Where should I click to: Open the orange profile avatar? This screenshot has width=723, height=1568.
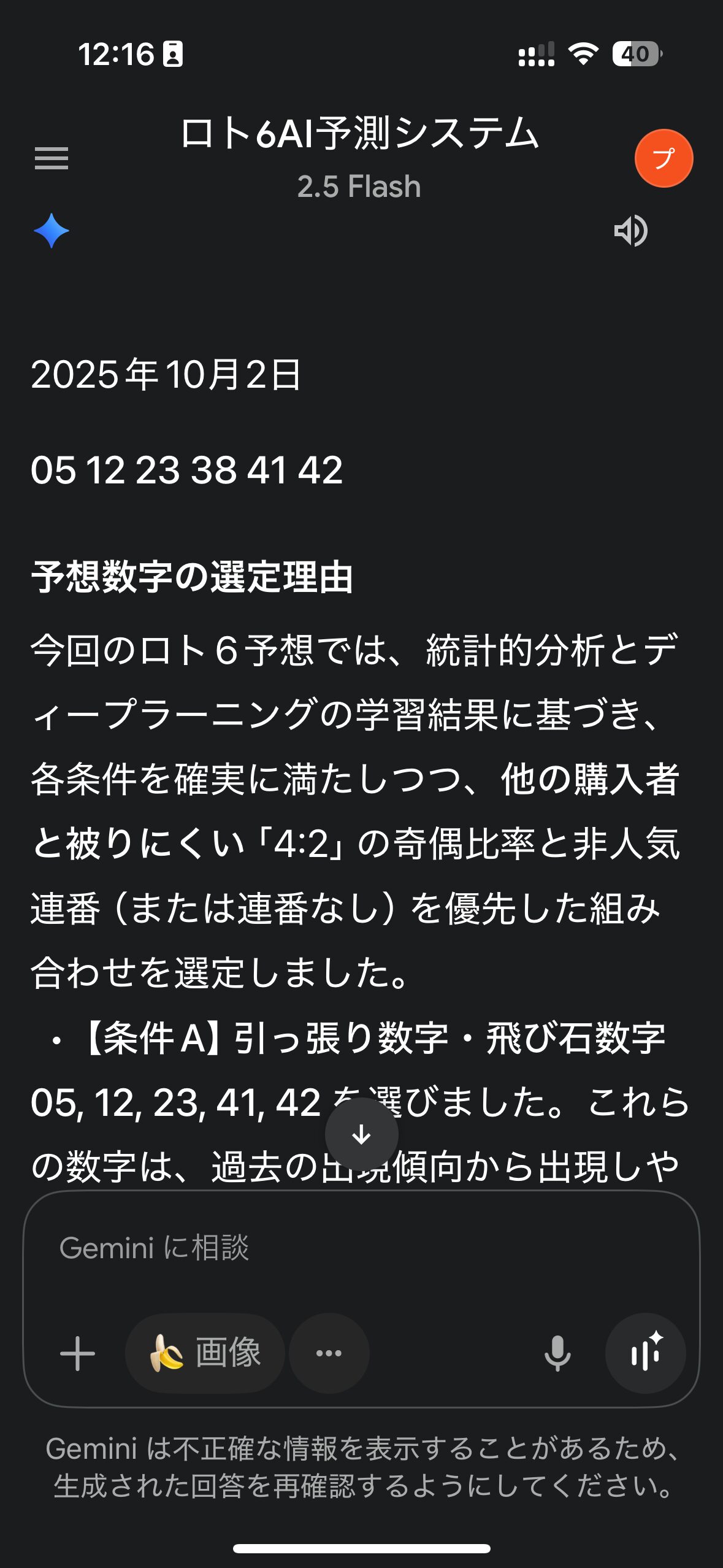coord(664,158)
